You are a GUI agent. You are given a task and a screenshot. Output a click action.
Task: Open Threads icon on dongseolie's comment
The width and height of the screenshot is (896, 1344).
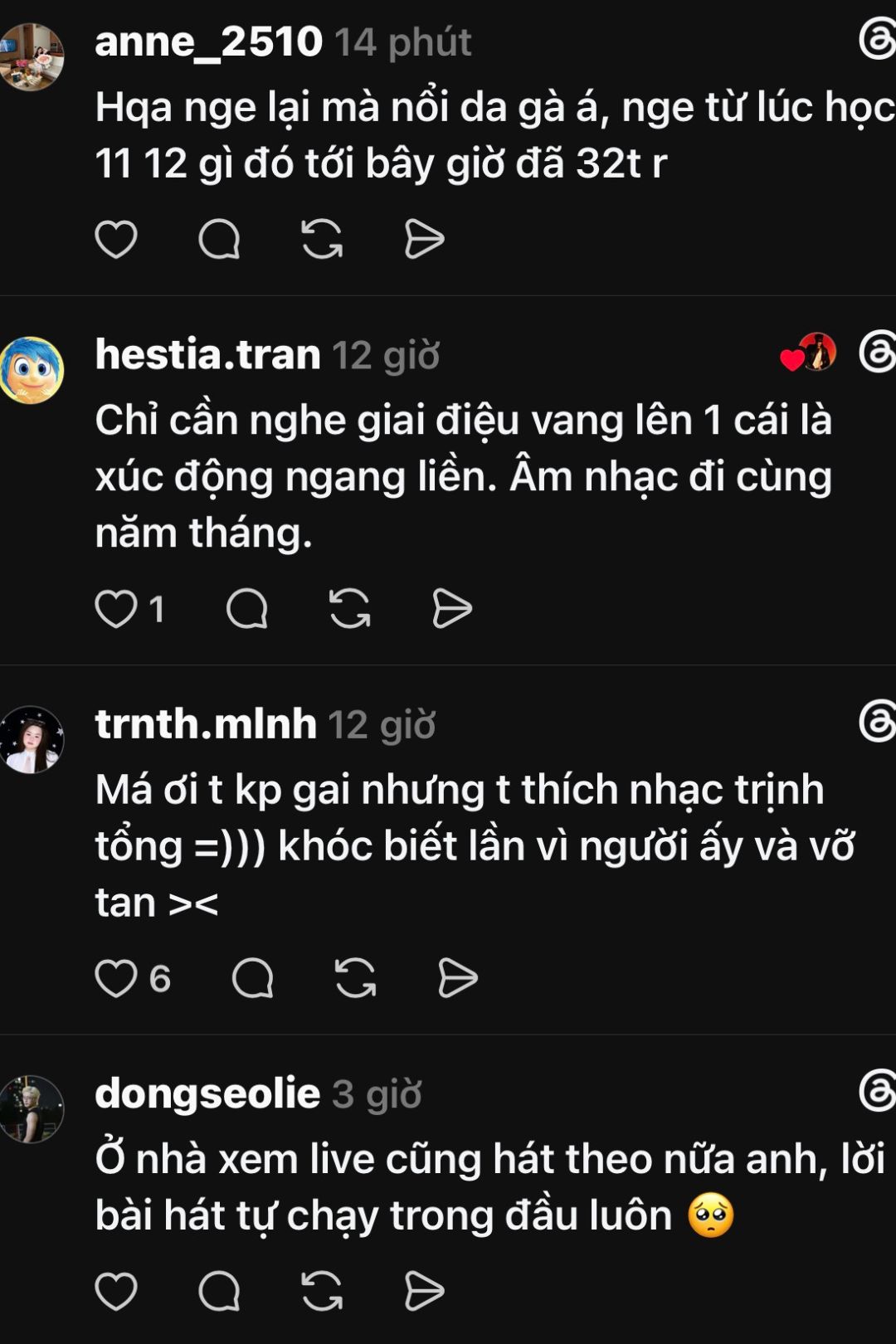coord(878,1090)
